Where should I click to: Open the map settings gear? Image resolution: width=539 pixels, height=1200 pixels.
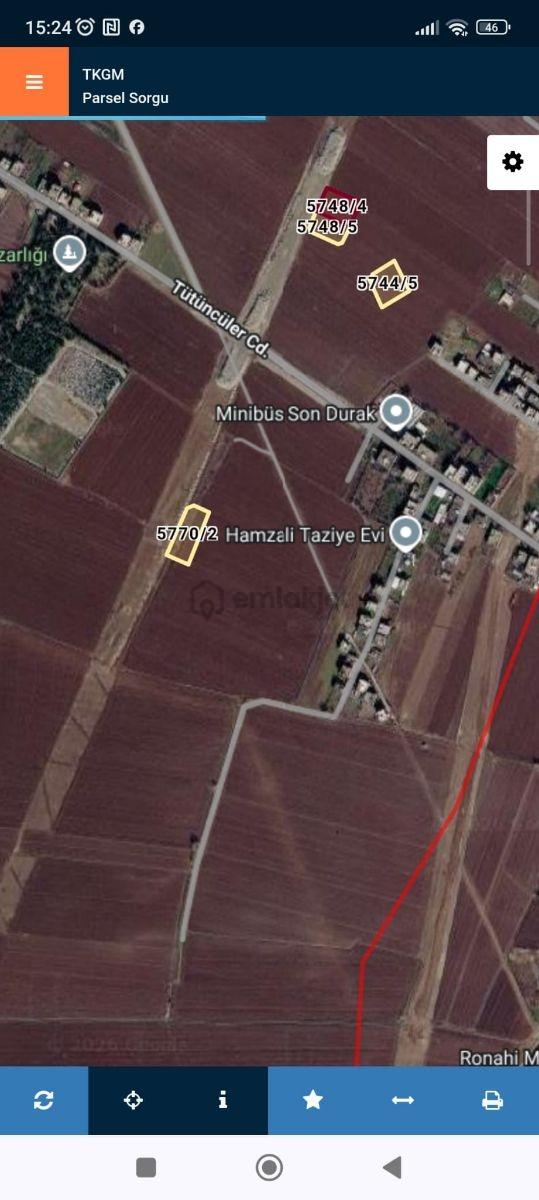[x=513, y=162]
